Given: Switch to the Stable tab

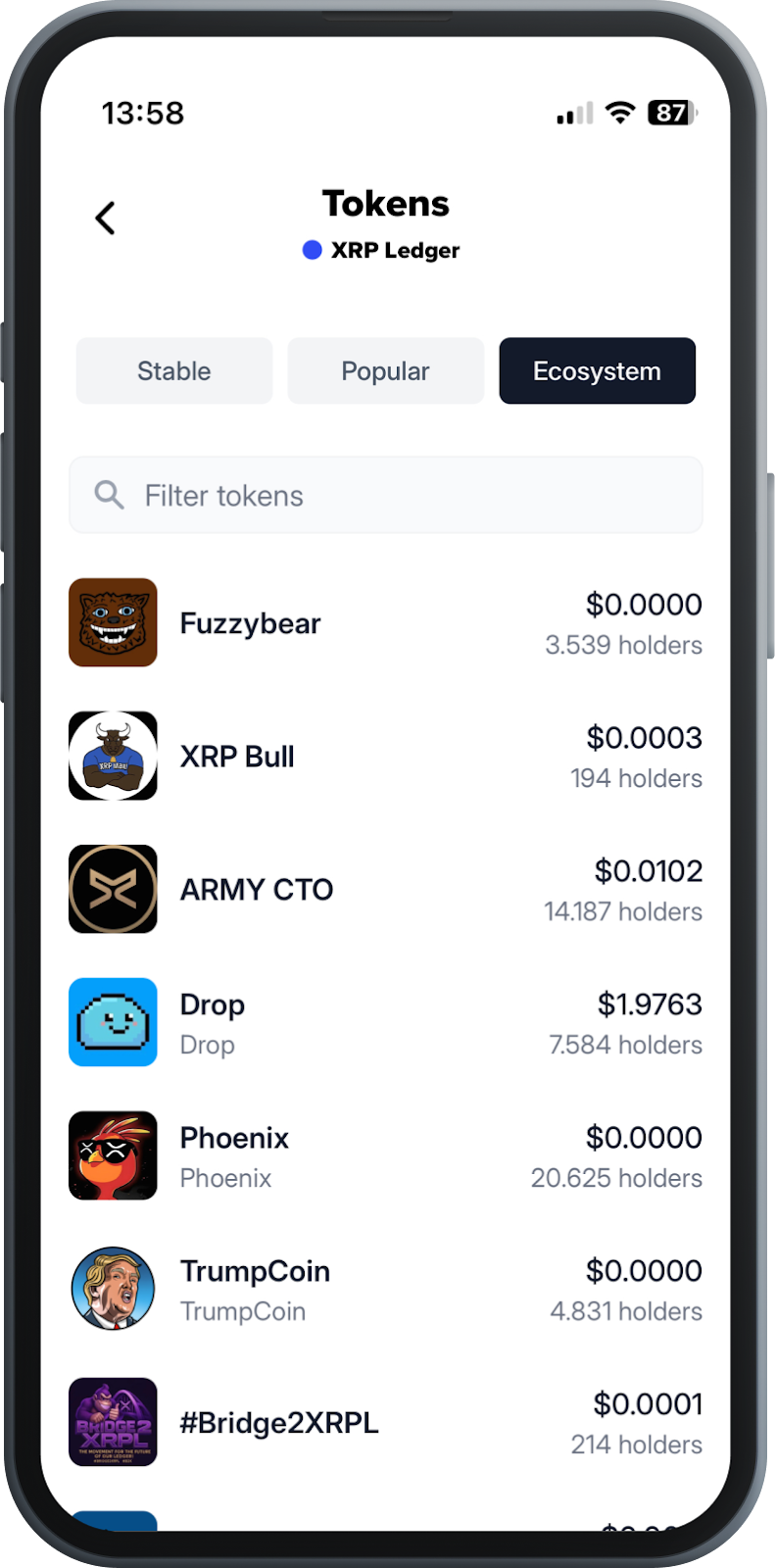Looking at the screenshot, I should [174, 371].
